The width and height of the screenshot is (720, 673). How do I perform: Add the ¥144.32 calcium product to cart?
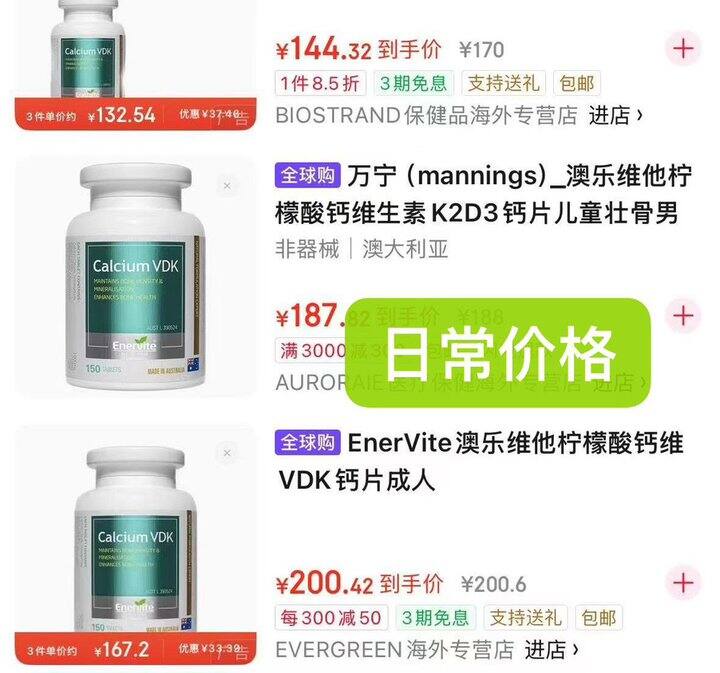click(683, 48)
